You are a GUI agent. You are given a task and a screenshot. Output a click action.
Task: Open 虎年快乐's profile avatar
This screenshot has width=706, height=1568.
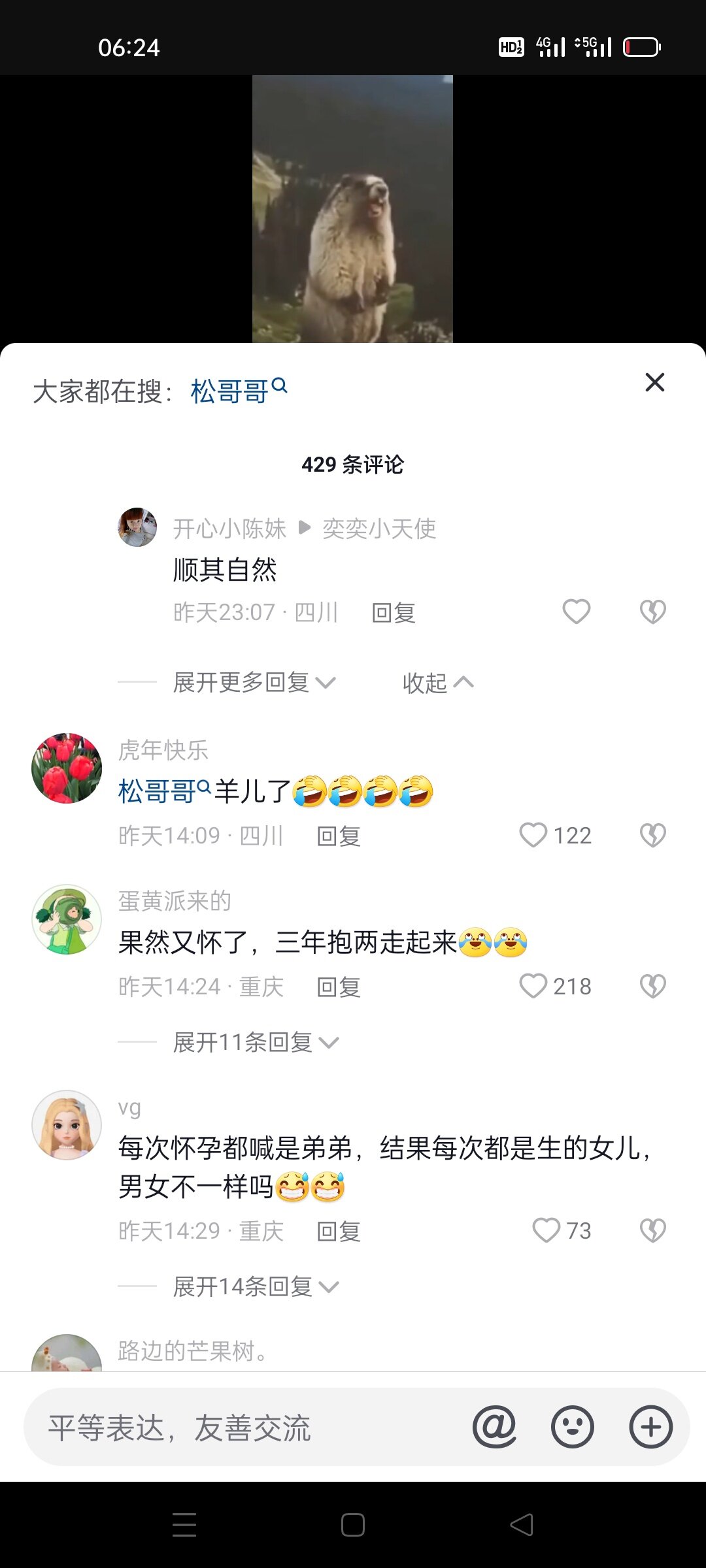click(x=67, y=768)
